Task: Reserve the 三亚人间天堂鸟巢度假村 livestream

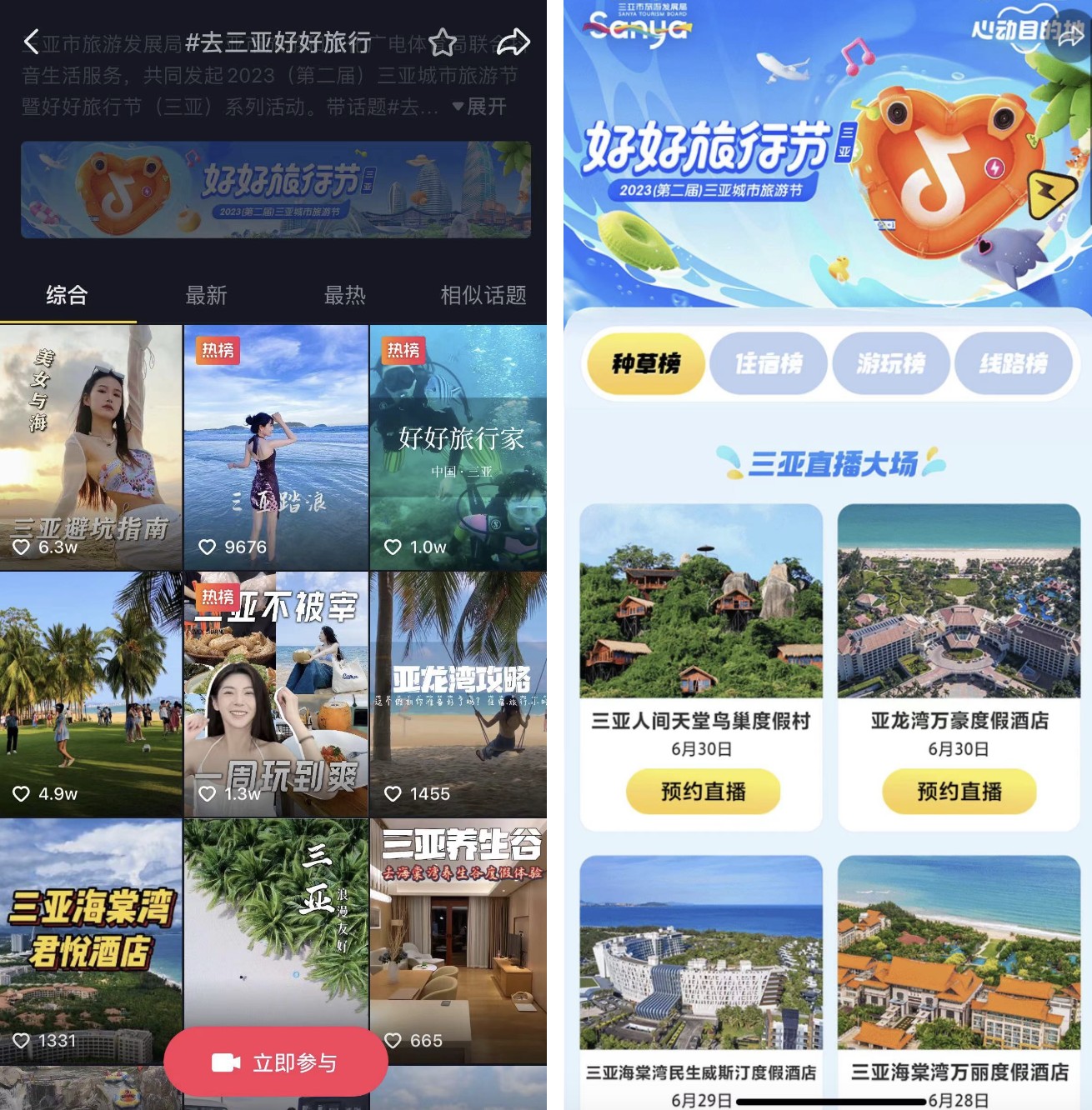Action: click(x=703, y=792)
